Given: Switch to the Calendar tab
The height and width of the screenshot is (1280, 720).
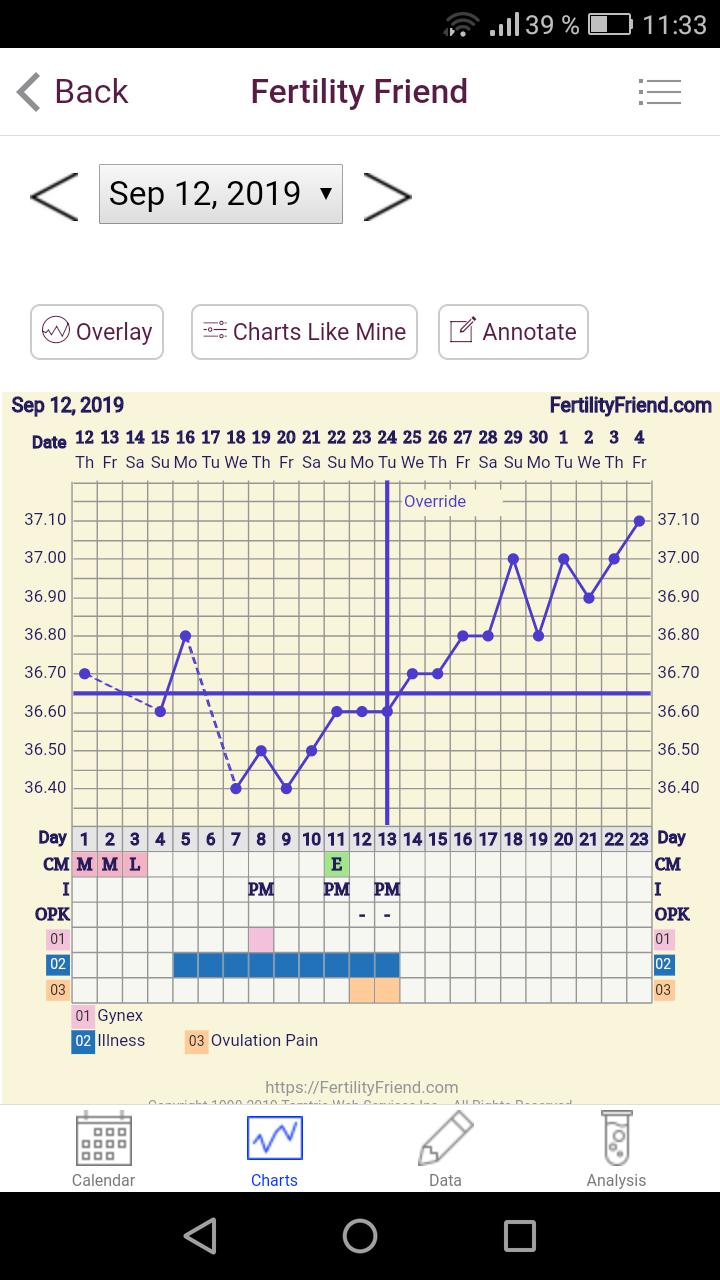Looking at the screenshot, I should coord(103,1149).
